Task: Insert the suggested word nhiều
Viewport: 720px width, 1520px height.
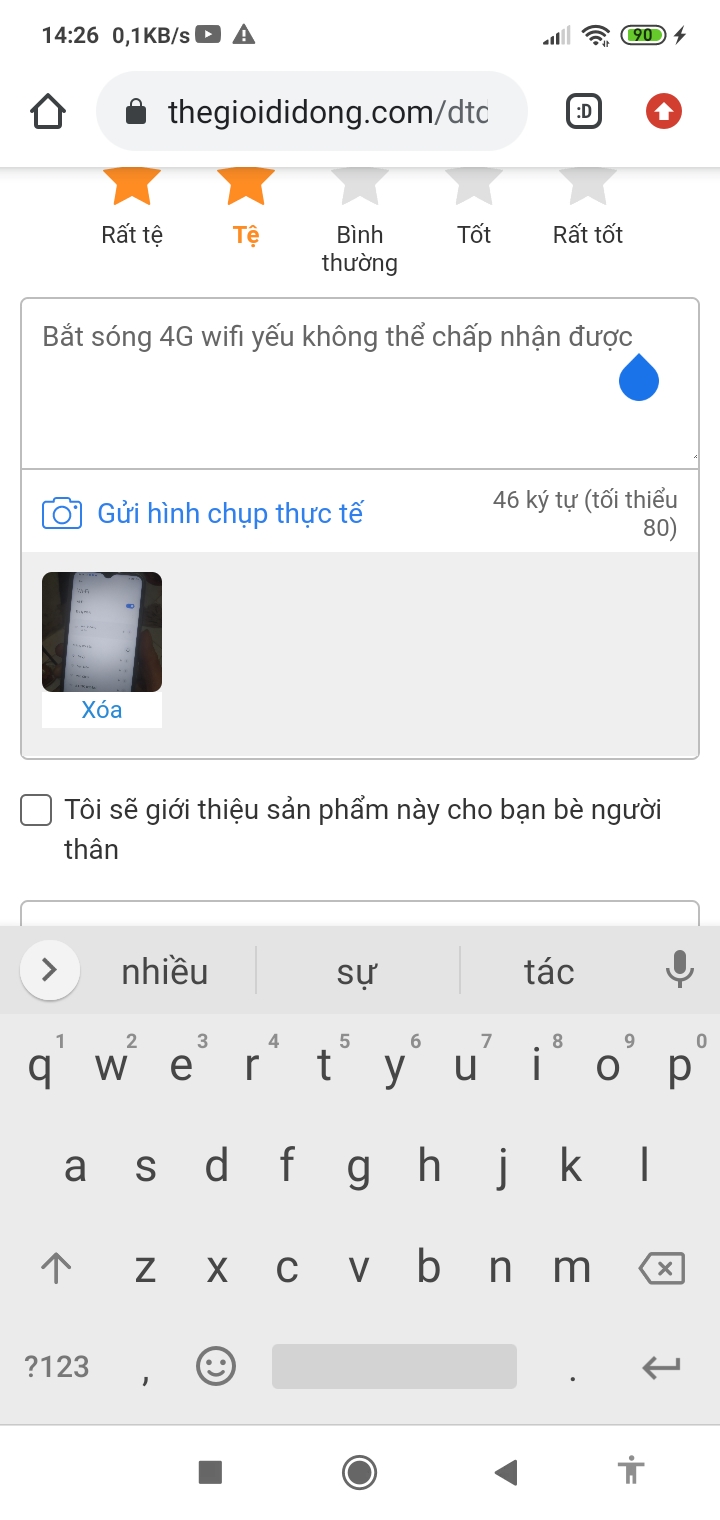Action: tap(165, 971)
